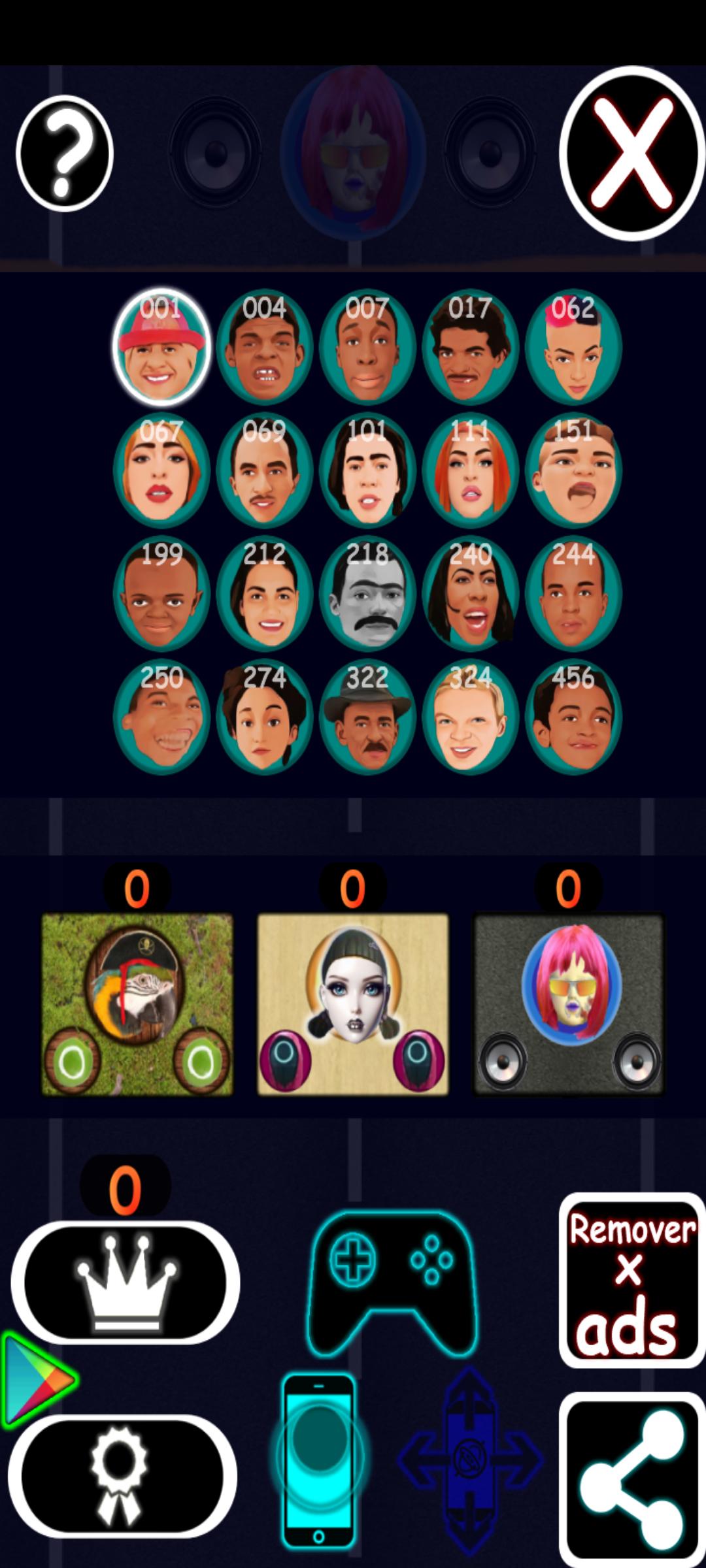706x1568 pixels.
Task: Choose character face 456
Action: pos(573,717)
